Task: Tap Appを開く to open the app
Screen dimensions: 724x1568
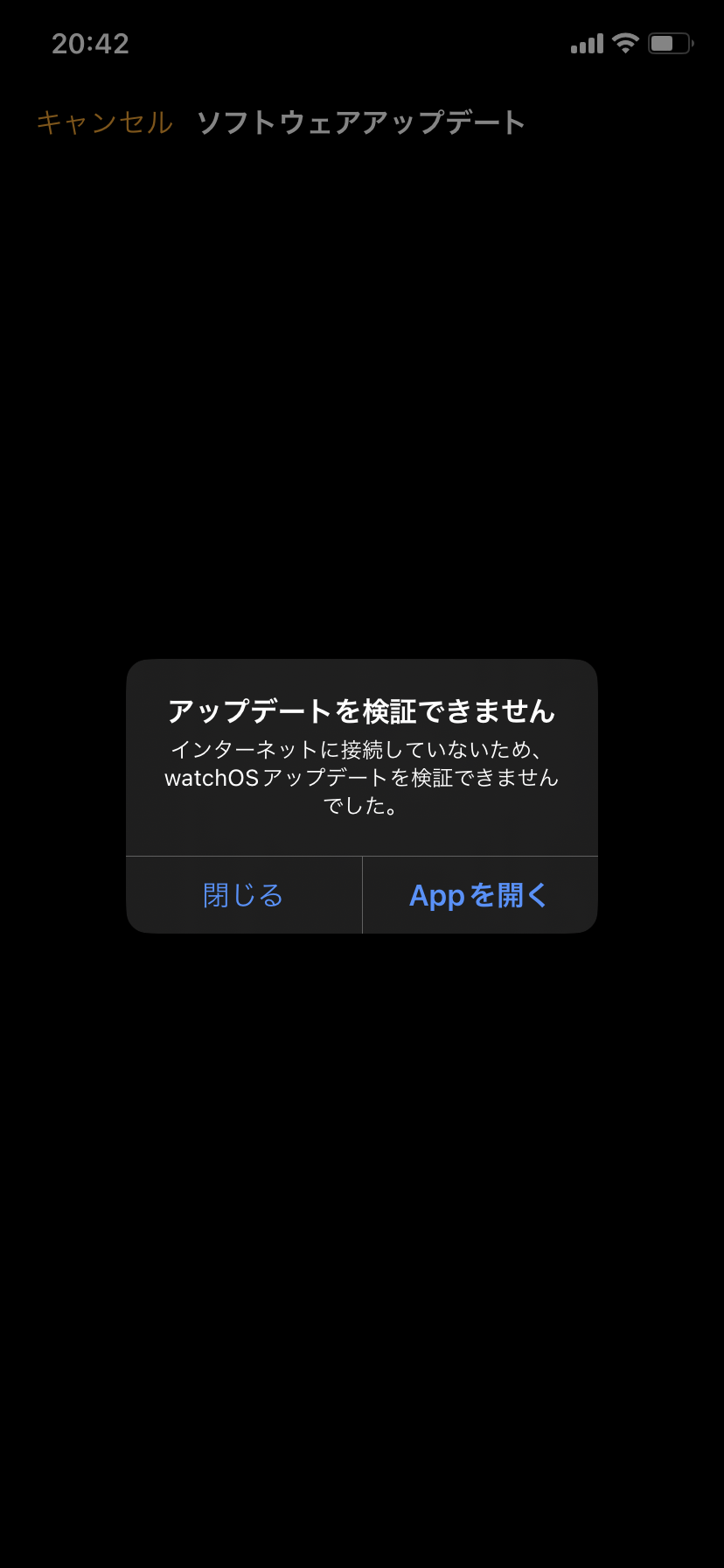Action: pyautogui.click(x=479, y=895)
